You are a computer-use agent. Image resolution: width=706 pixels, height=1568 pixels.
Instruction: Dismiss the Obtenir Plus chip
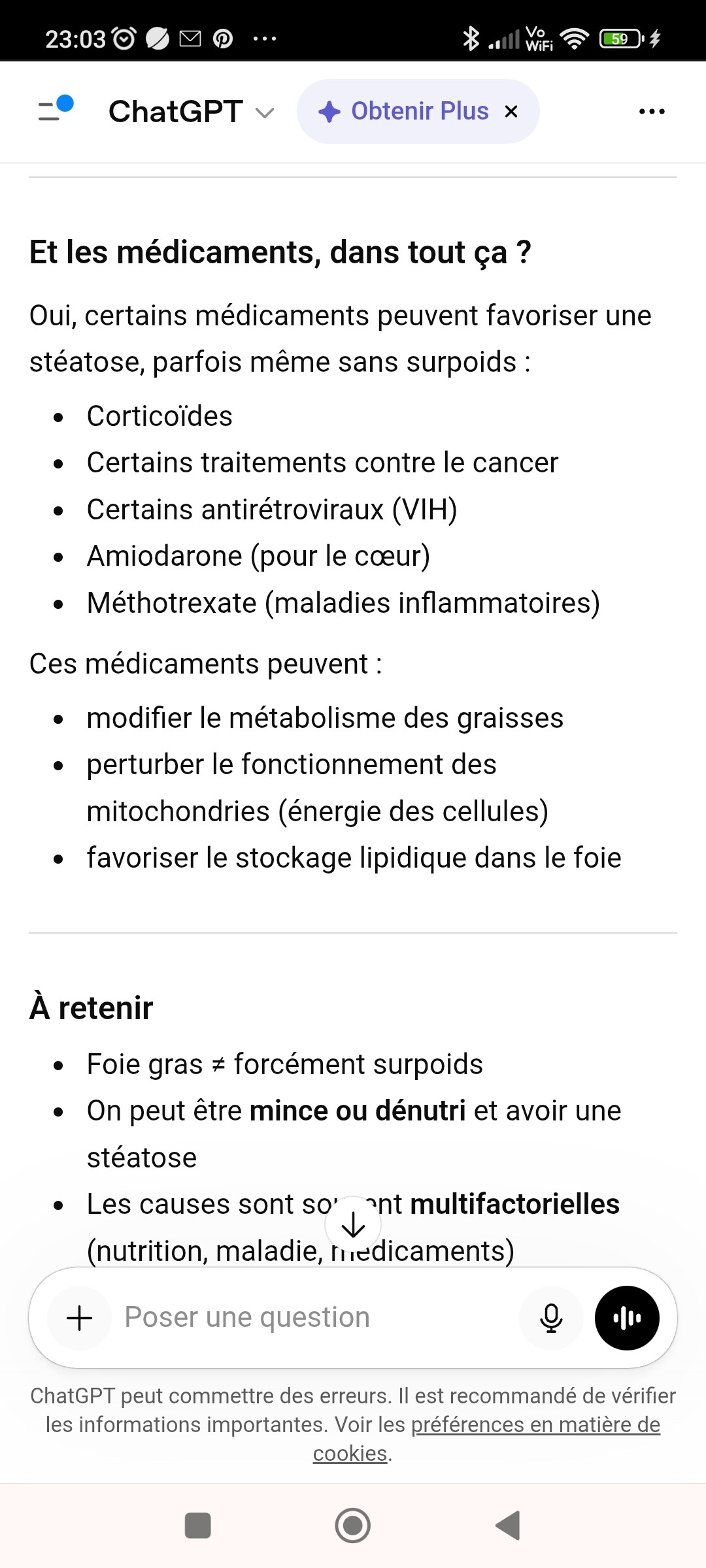point(511,112)
